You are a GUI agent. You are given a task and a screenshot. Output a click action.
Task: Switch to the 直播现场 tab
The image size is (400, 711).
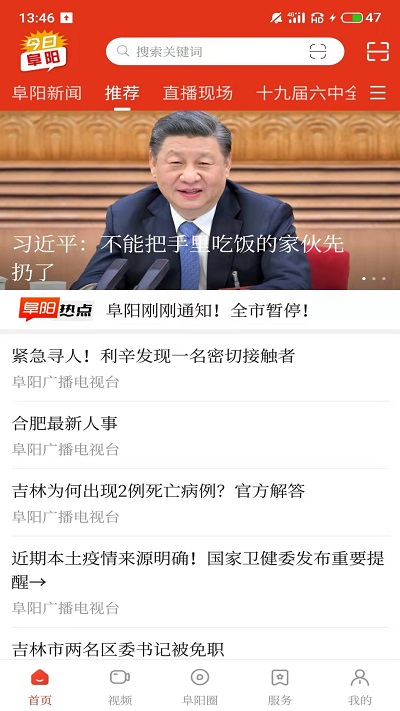198,93
